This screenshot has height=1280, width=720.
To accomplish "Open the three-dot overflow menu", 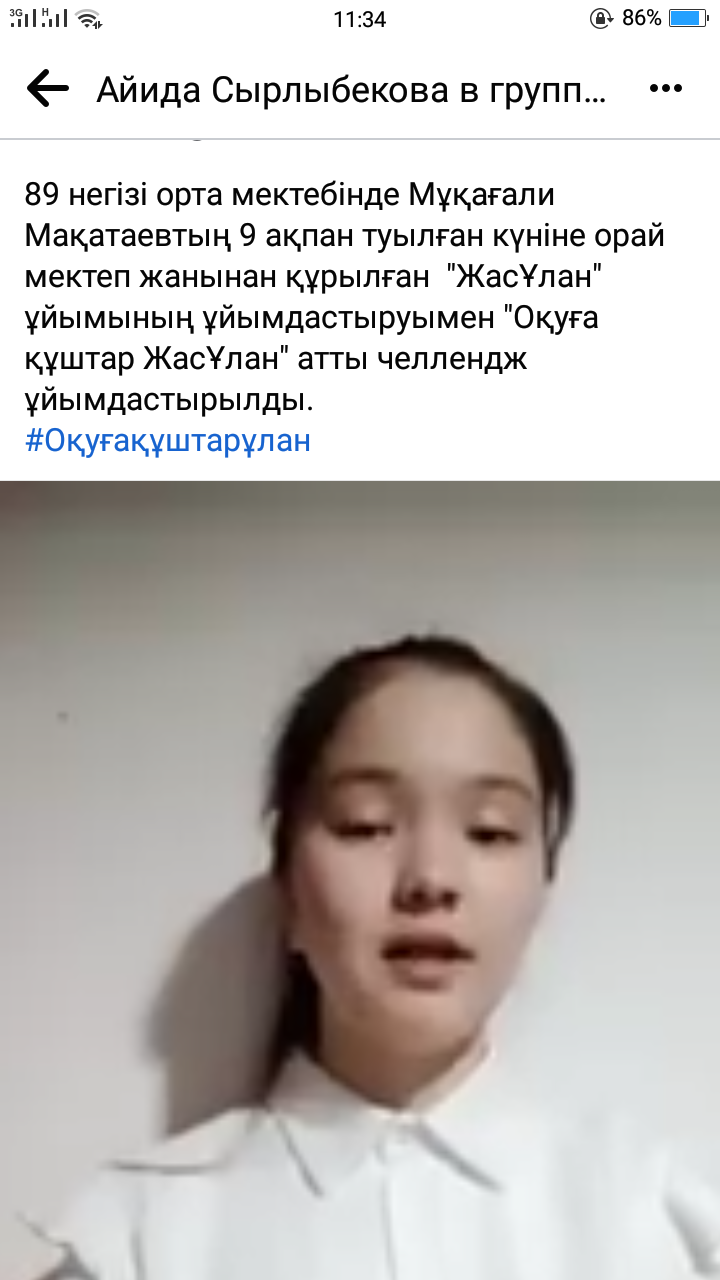I will [665, 89].
